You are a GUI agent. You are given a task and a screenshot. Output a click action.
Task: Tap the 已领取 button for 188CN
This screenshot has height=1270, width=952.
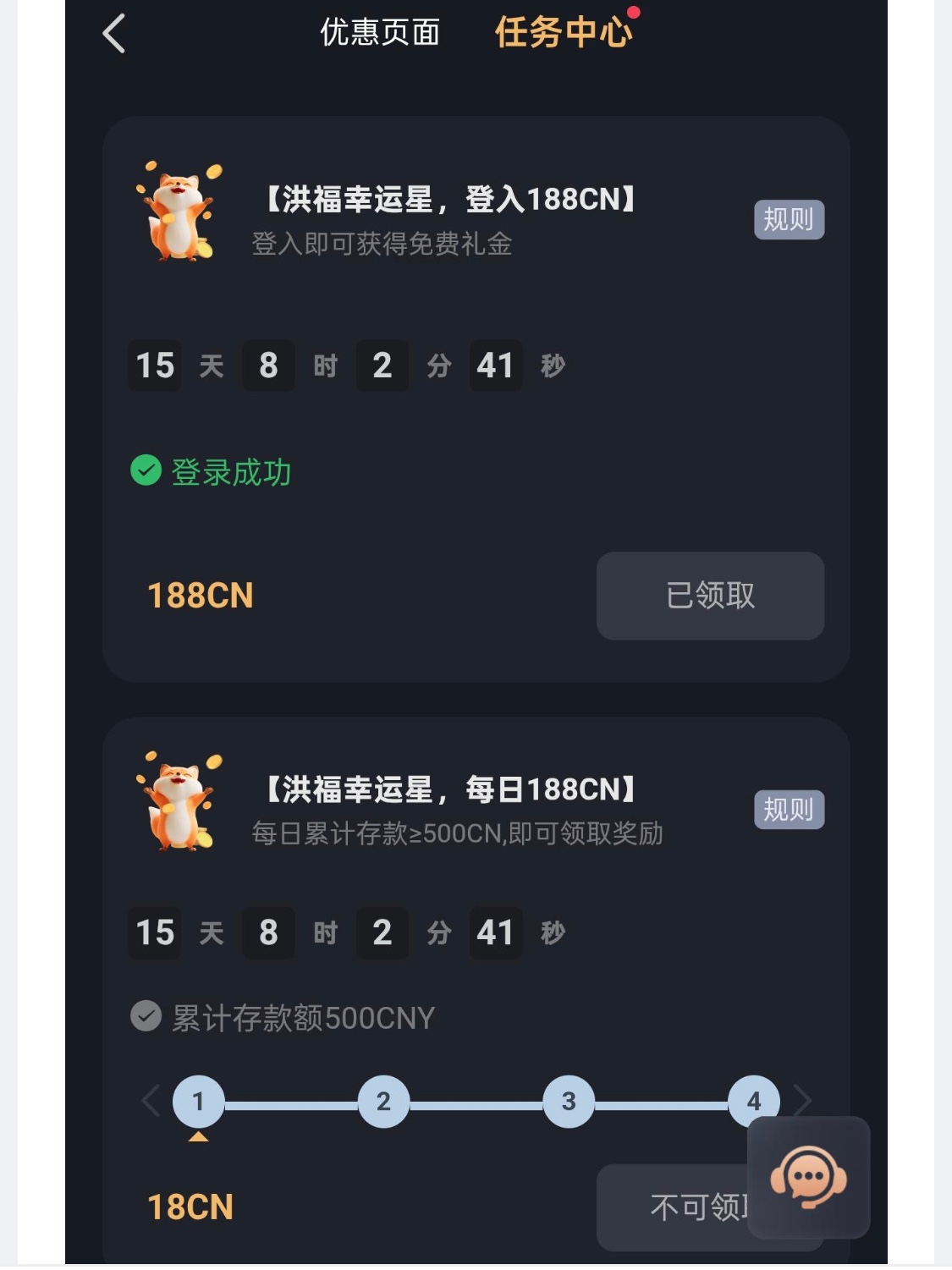click(x=710, y=596)
